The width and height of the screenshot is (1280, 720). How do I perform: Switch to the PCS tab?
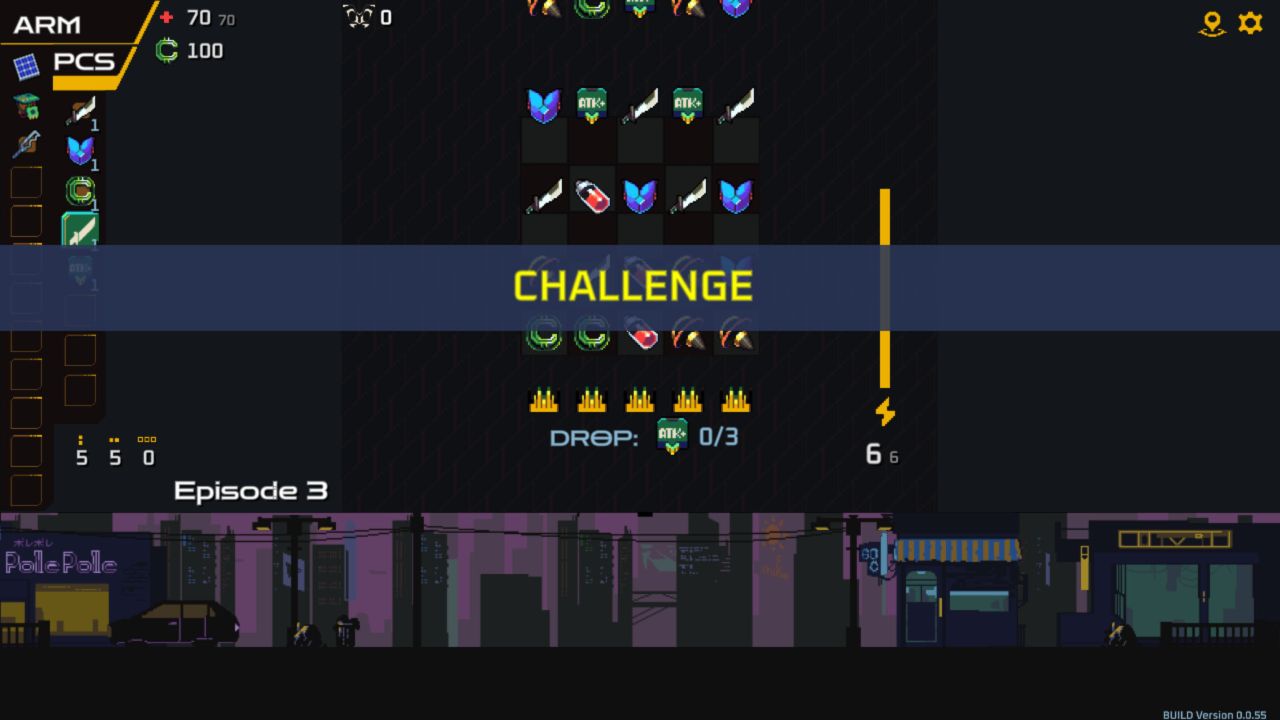pos(84,62)
